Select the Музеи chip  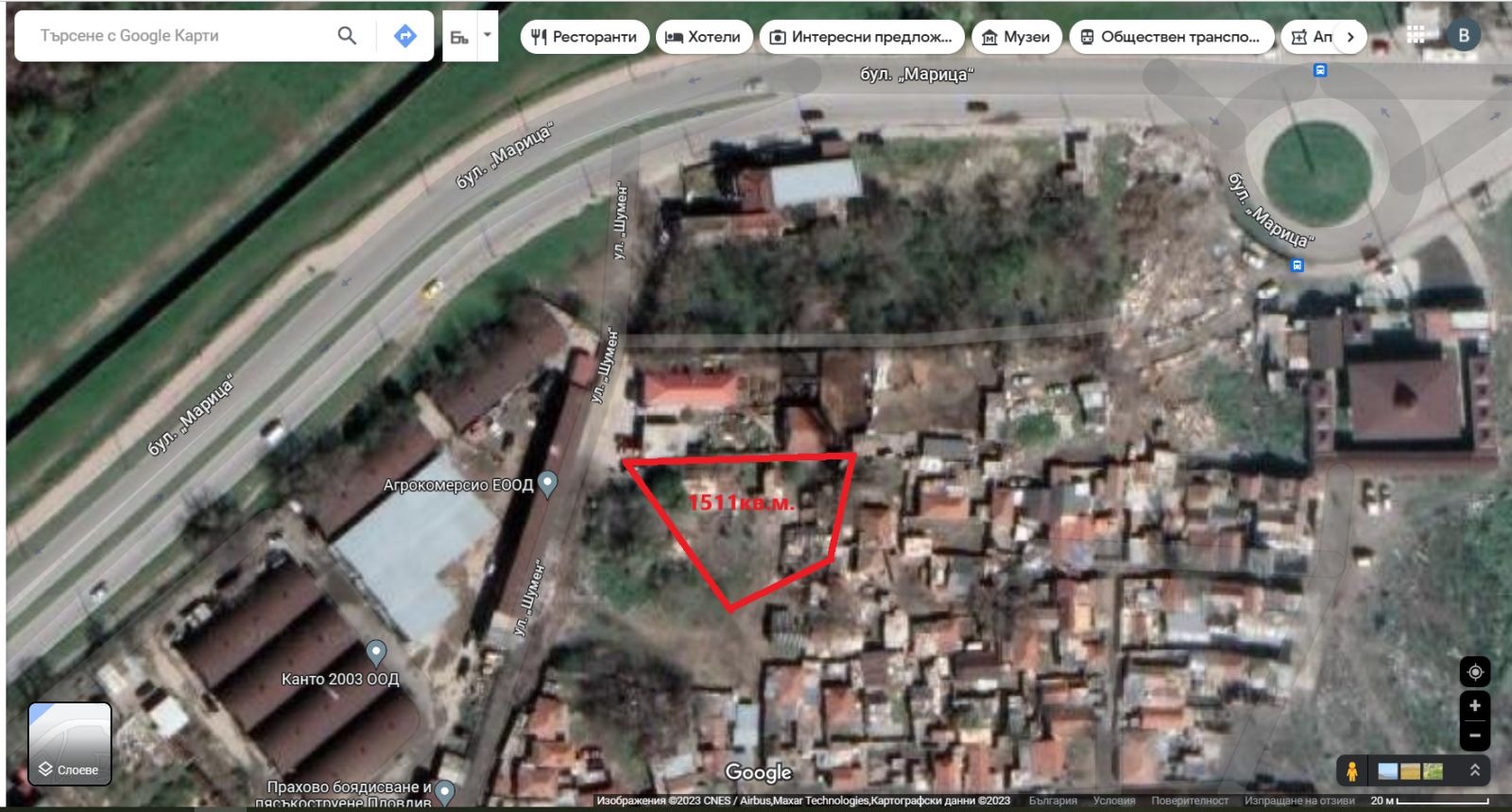pos(1015,37)
